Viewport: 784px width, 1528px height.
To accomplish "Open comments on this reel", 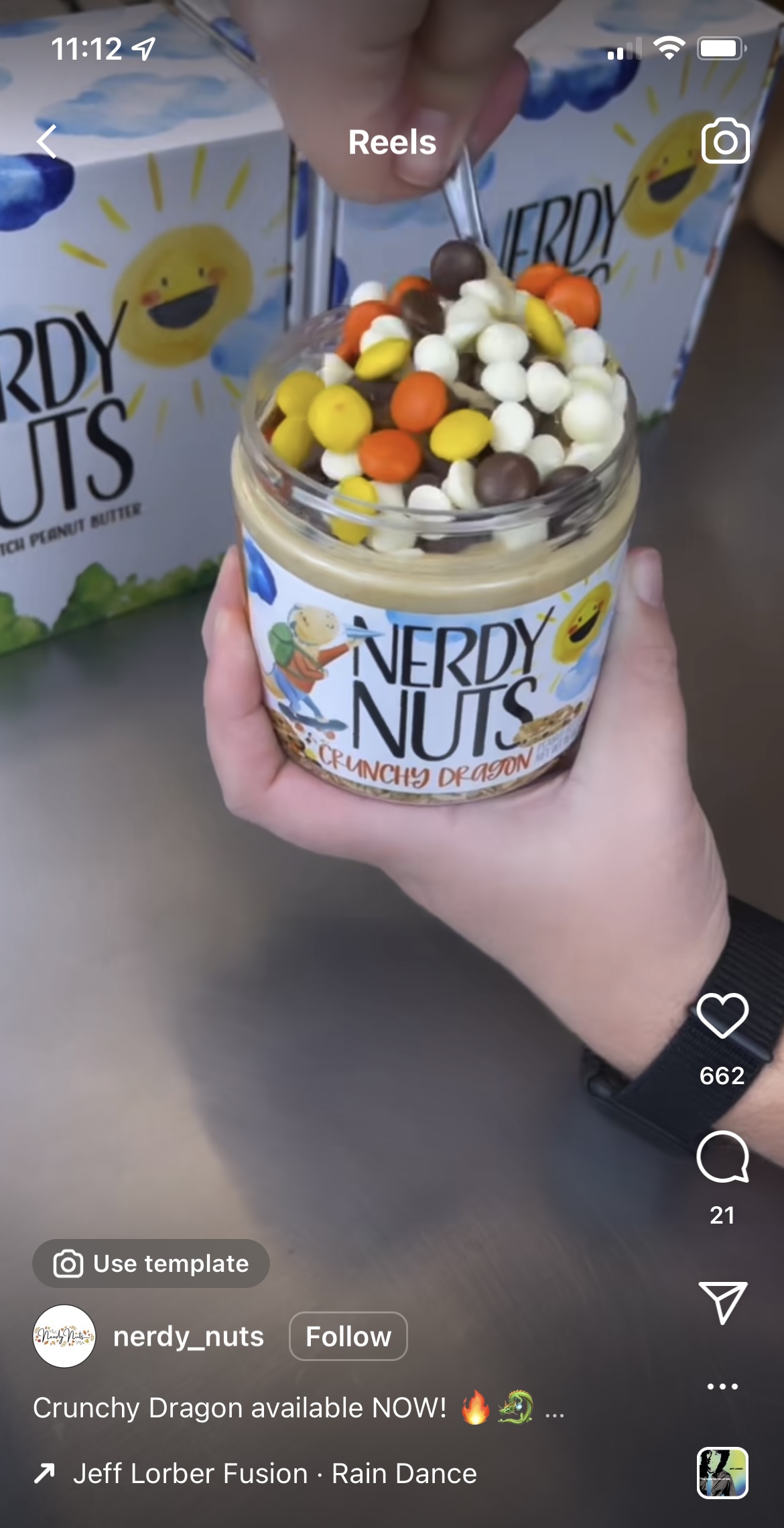I will [722, 1157].
